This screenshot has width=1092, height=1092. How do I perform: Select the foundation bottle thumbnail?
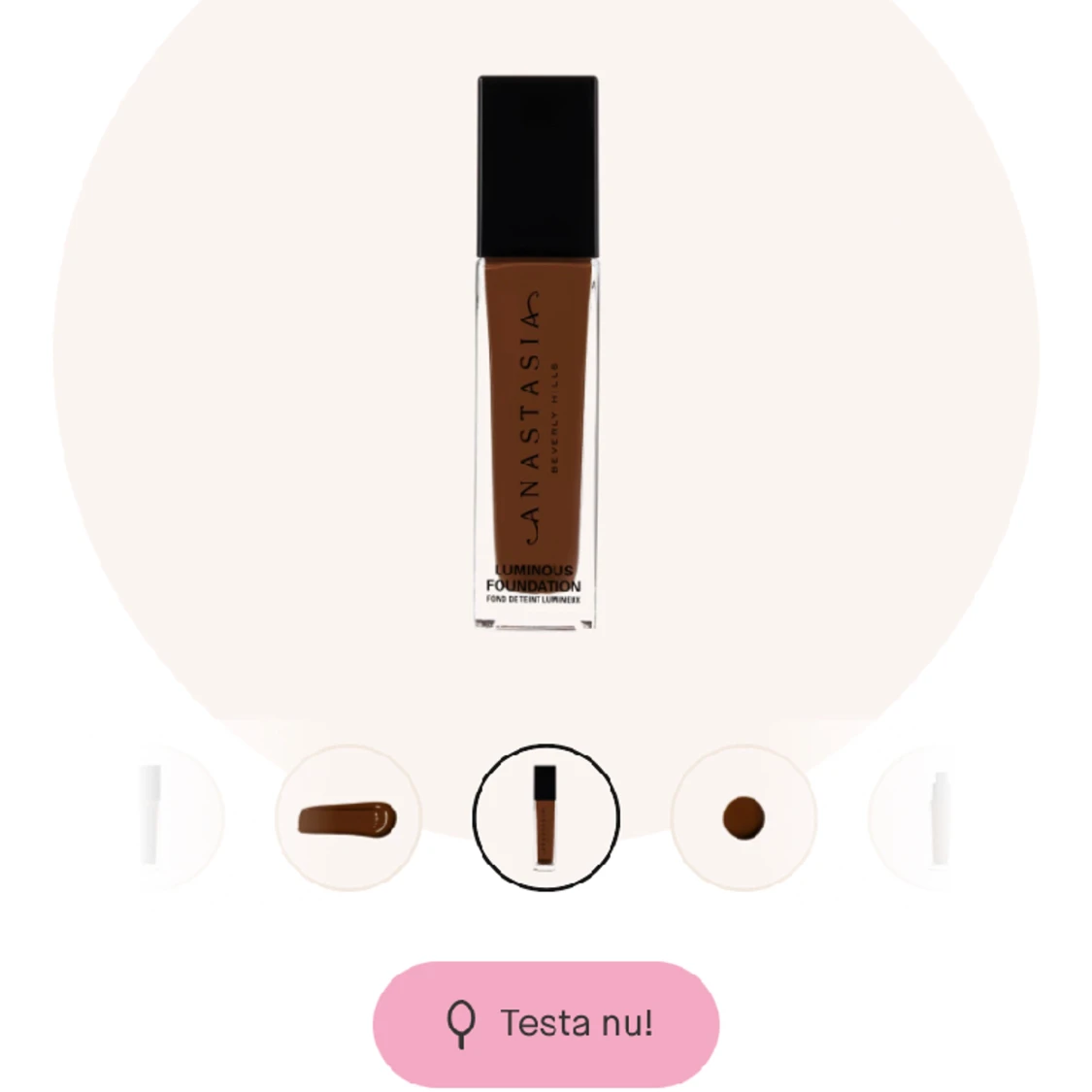pos(546,817)
